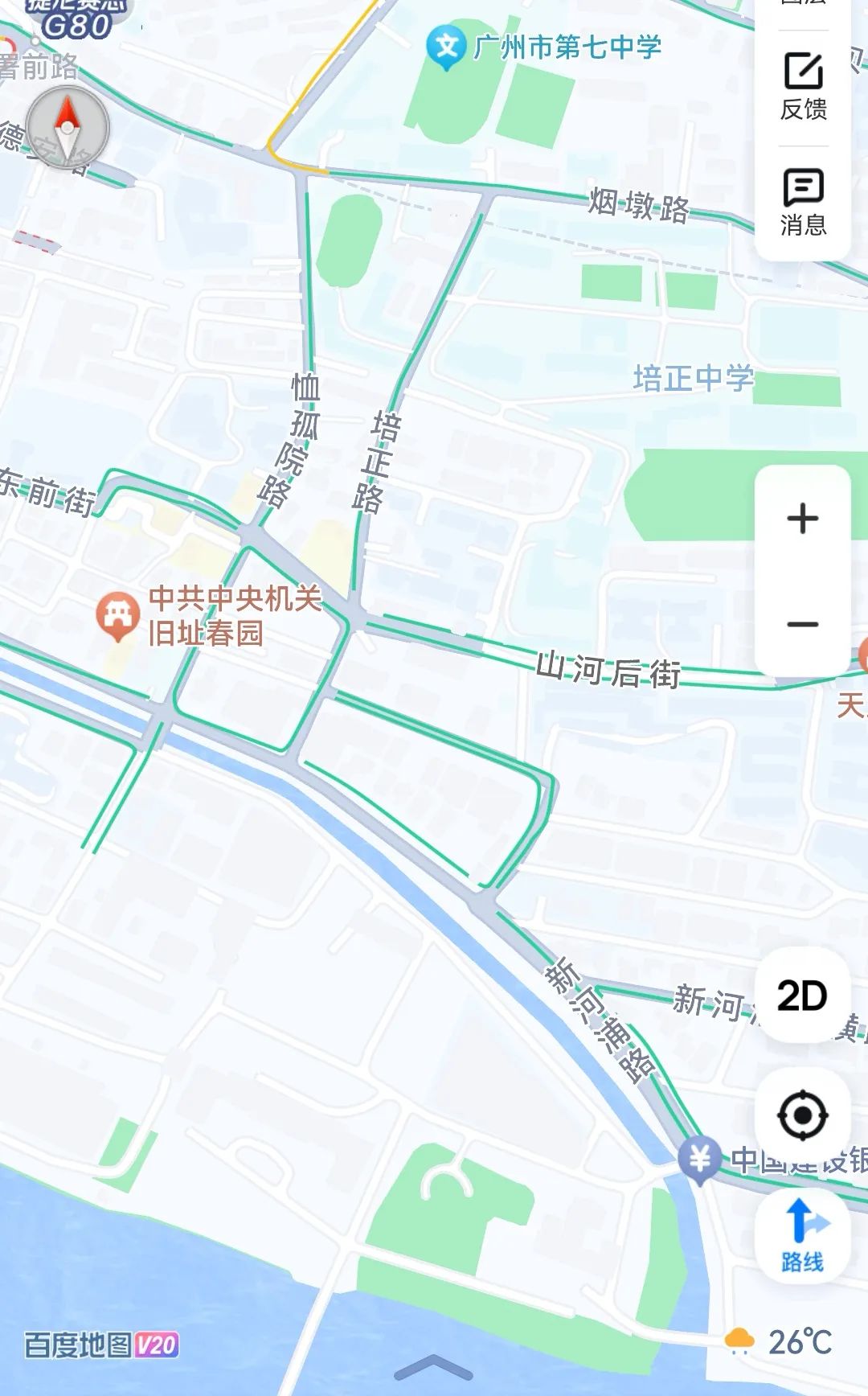Switch the map view using the 2D button
The image size is (868, 1396).
802,996
